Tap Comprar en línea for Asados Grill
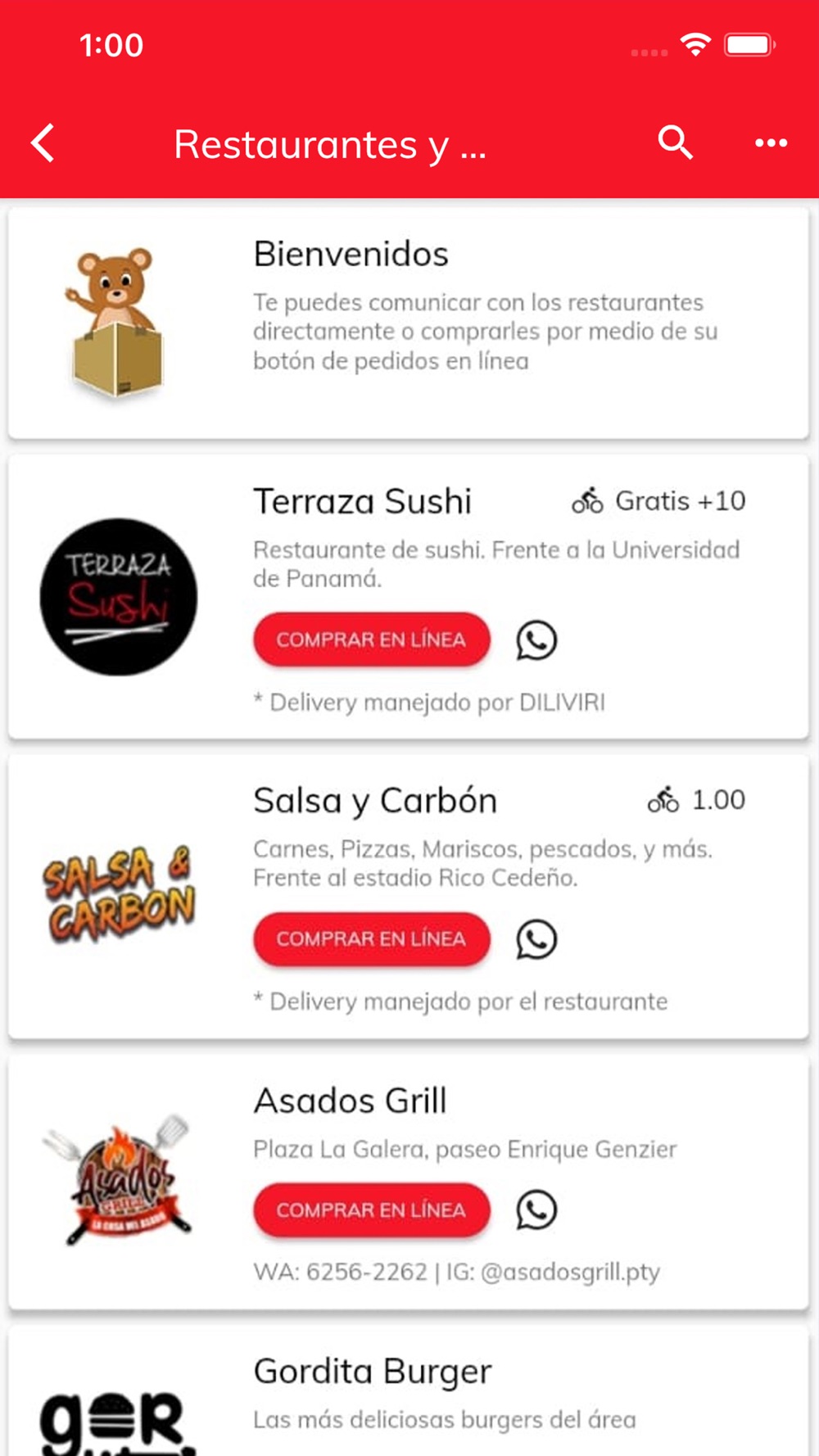Screen dimensions: 819x1456 [x=372, y=1210]
